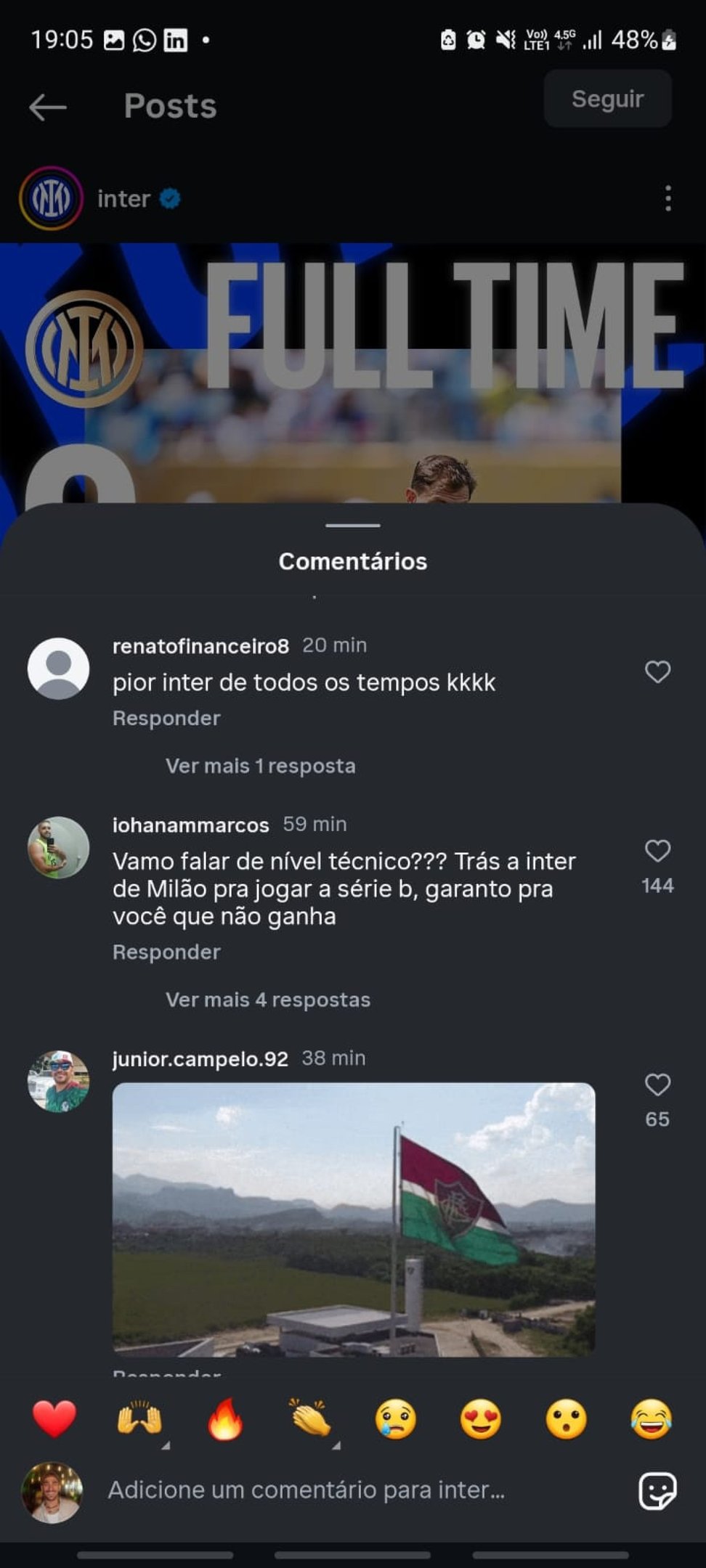This screenshot has height=1568, width=706.
Task: Insert the red heart emoji
Action: point(54,1418)
